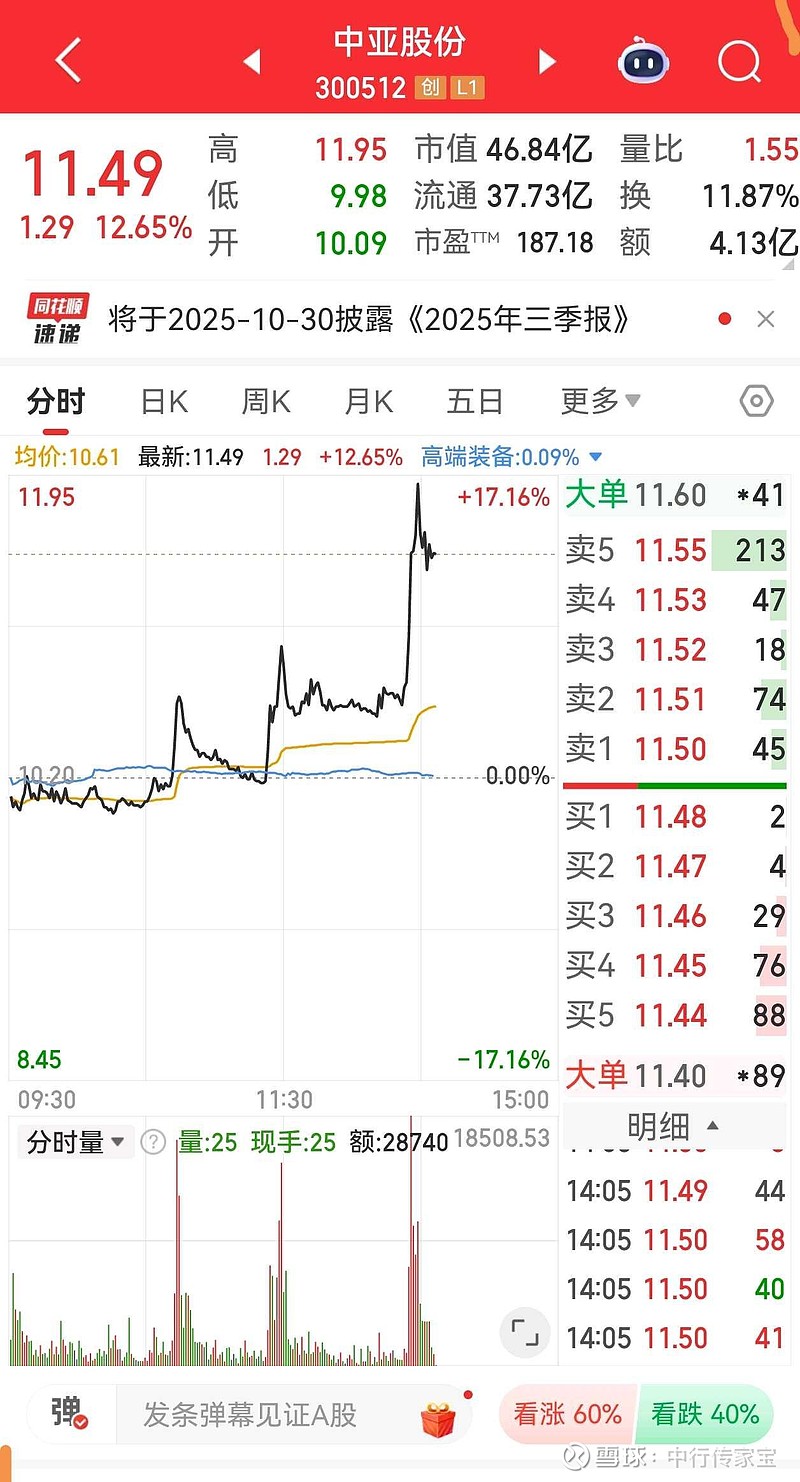Tap the 弹 bullet-comment icon
Image resolution: width=800 pixels, height=1482 pixels.
click(62, 1416)
